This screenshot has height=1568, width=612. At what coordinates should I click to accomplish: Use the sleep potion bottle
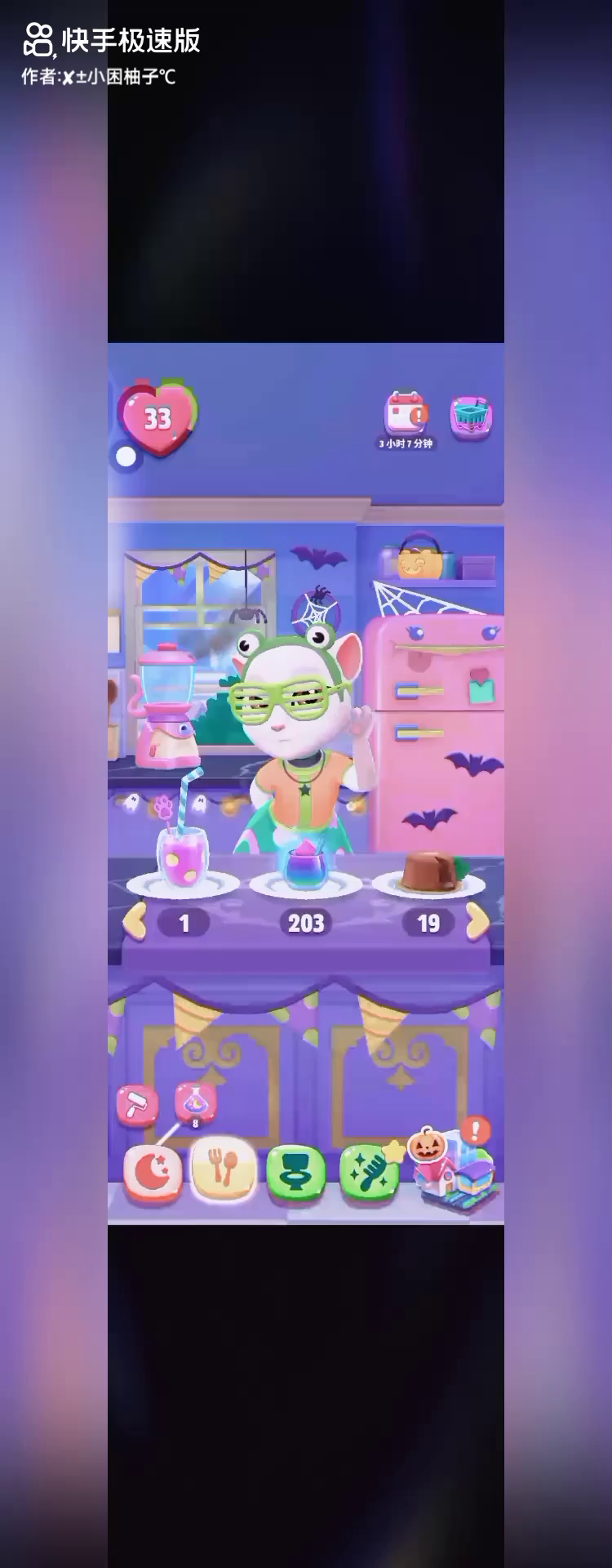[196, 1103]
